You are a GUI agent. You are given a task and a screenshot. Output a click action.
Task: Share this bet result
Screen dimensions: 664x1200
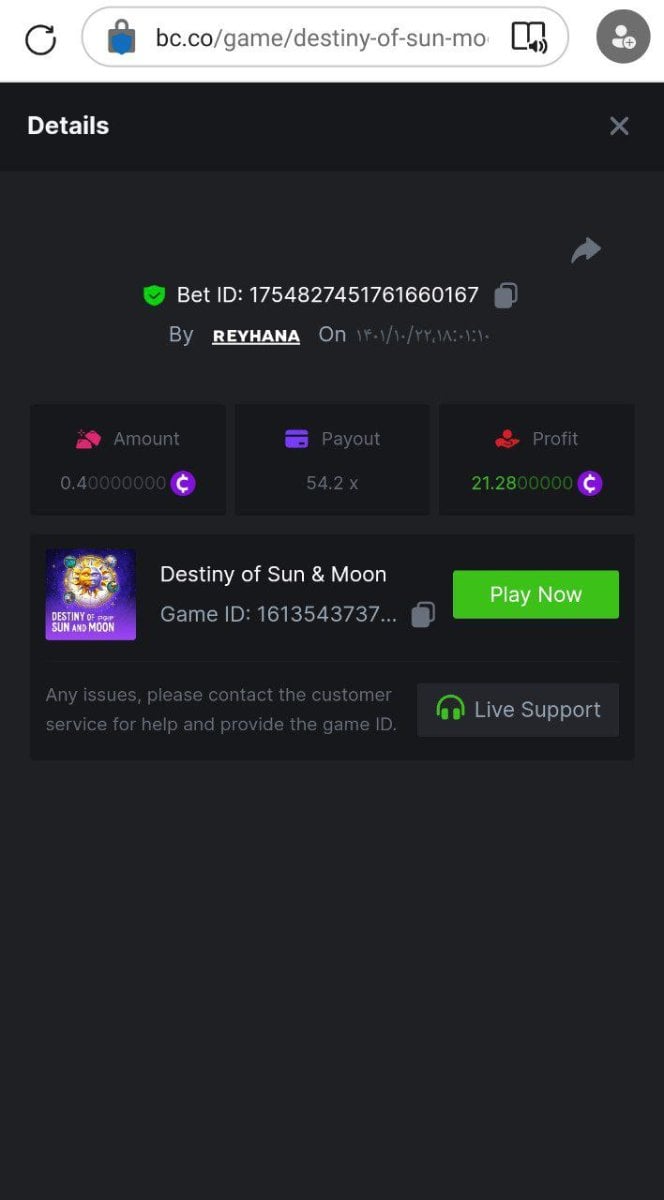586,250
